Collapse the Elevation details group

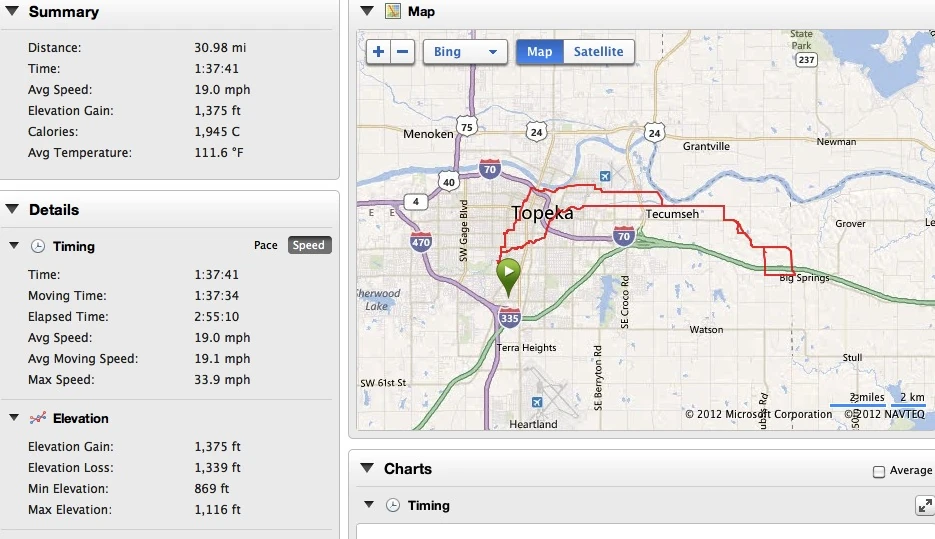[x=13, y=418]
